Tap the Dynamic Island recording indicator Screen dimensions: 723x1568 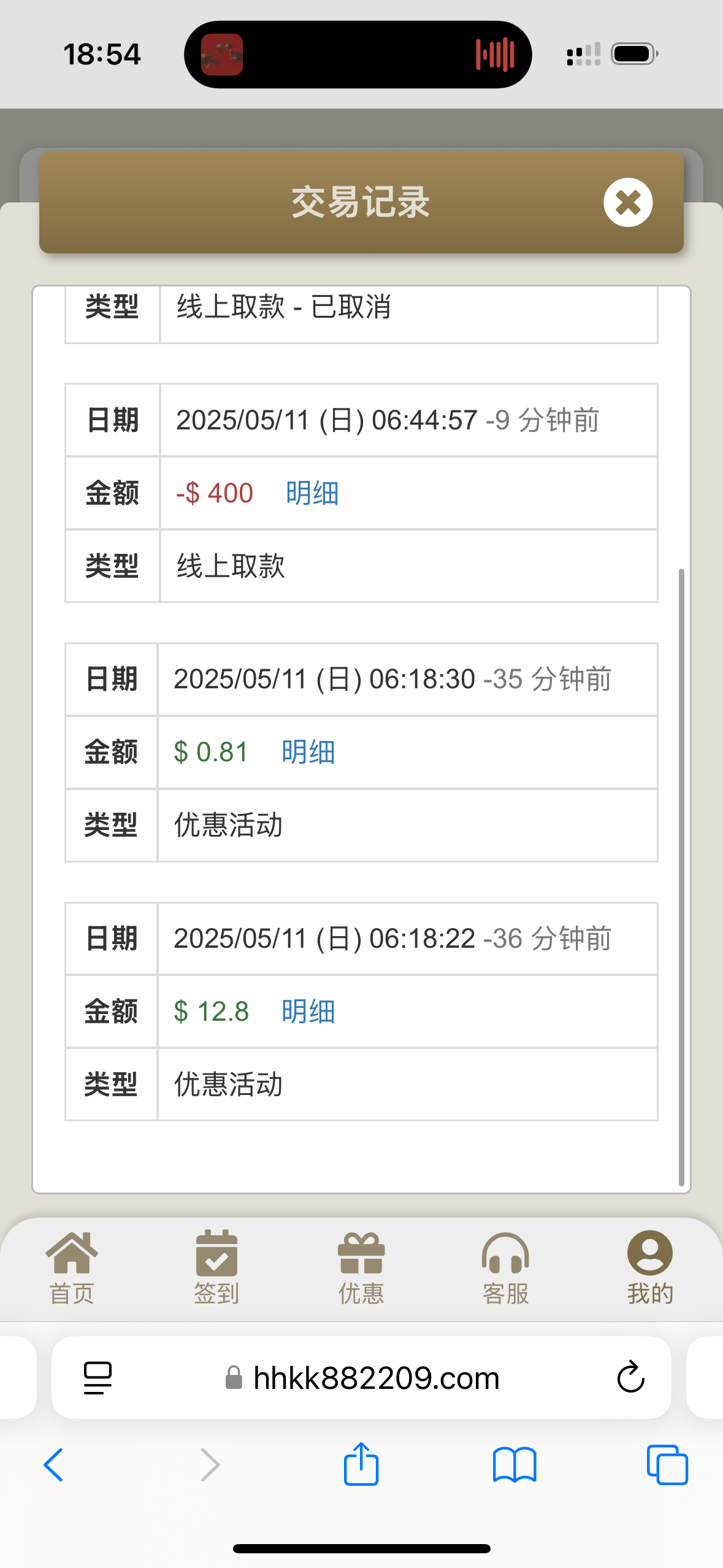[x=495, y=54]
